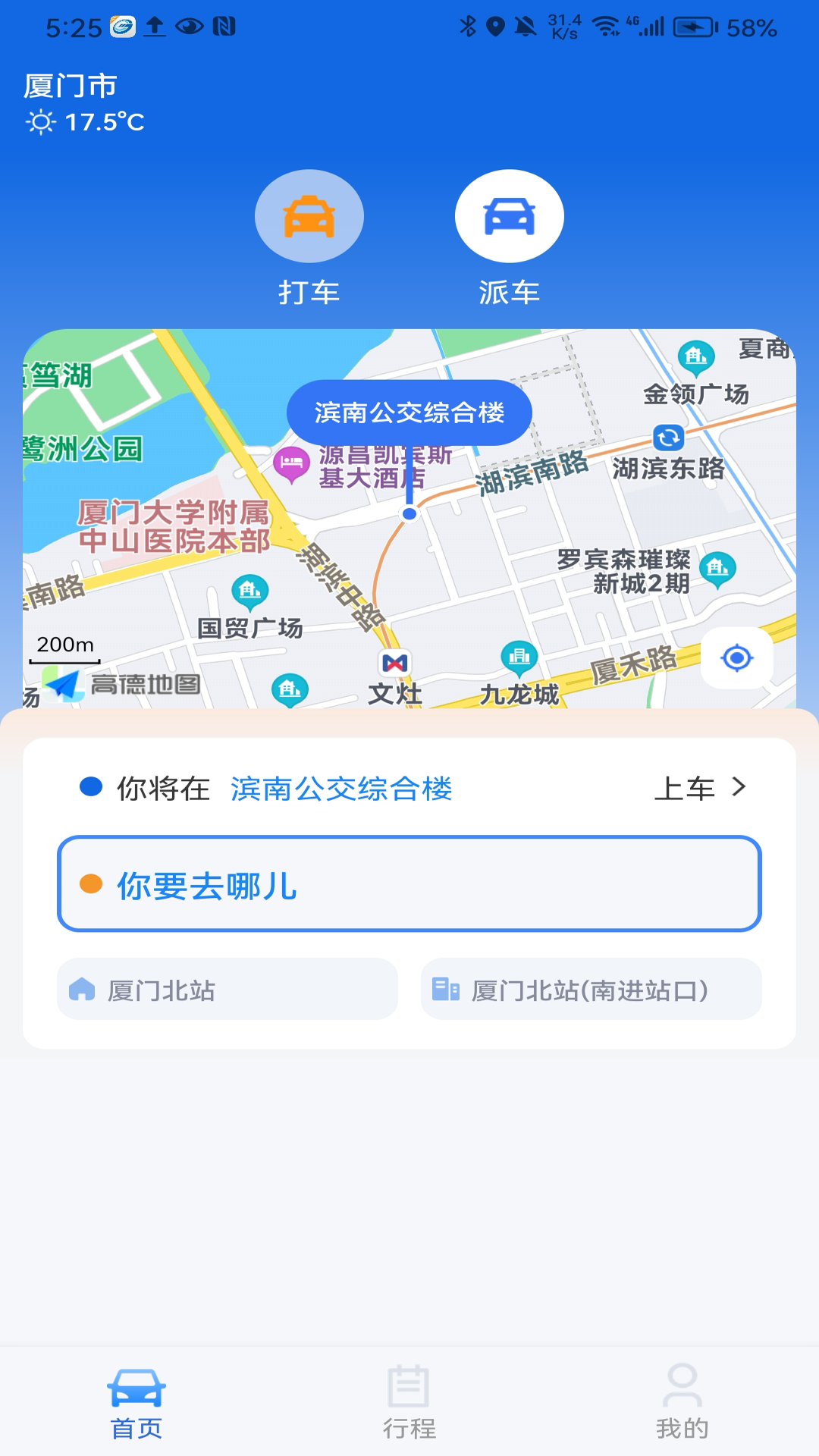819x1456 pixels.
Task: Tap the blue pickup location dot marker
Action: tap(408, 513)
